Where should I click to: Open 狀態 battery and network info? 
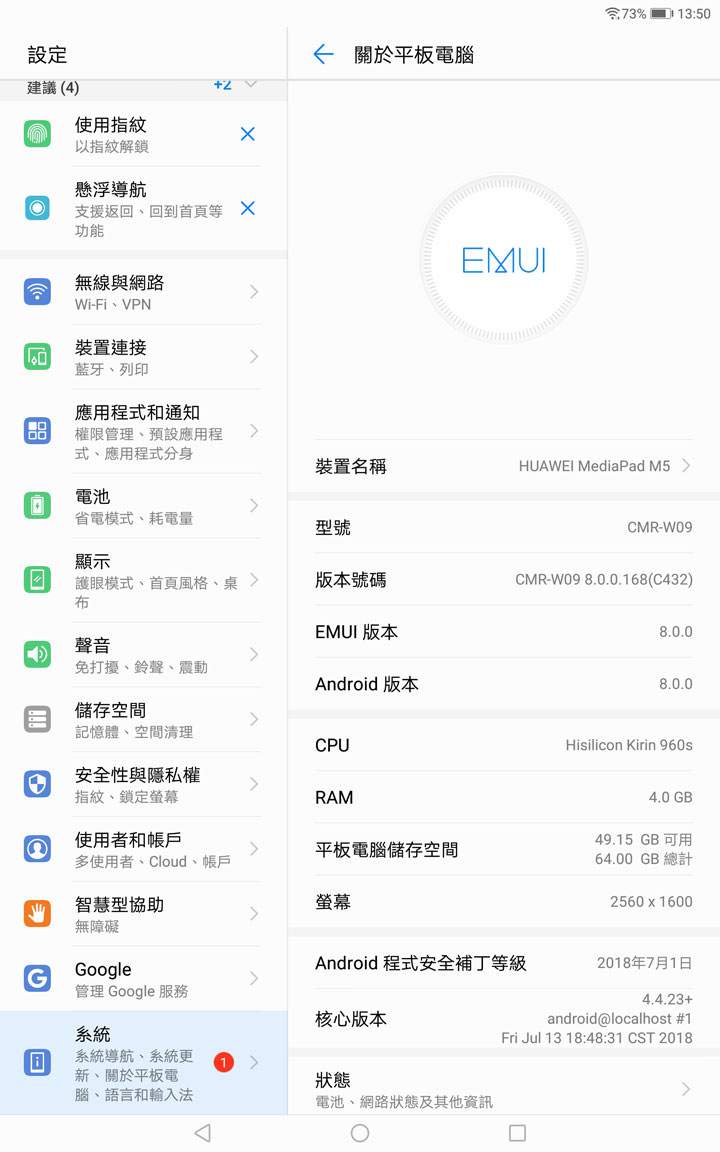(x=503, y=1089)
